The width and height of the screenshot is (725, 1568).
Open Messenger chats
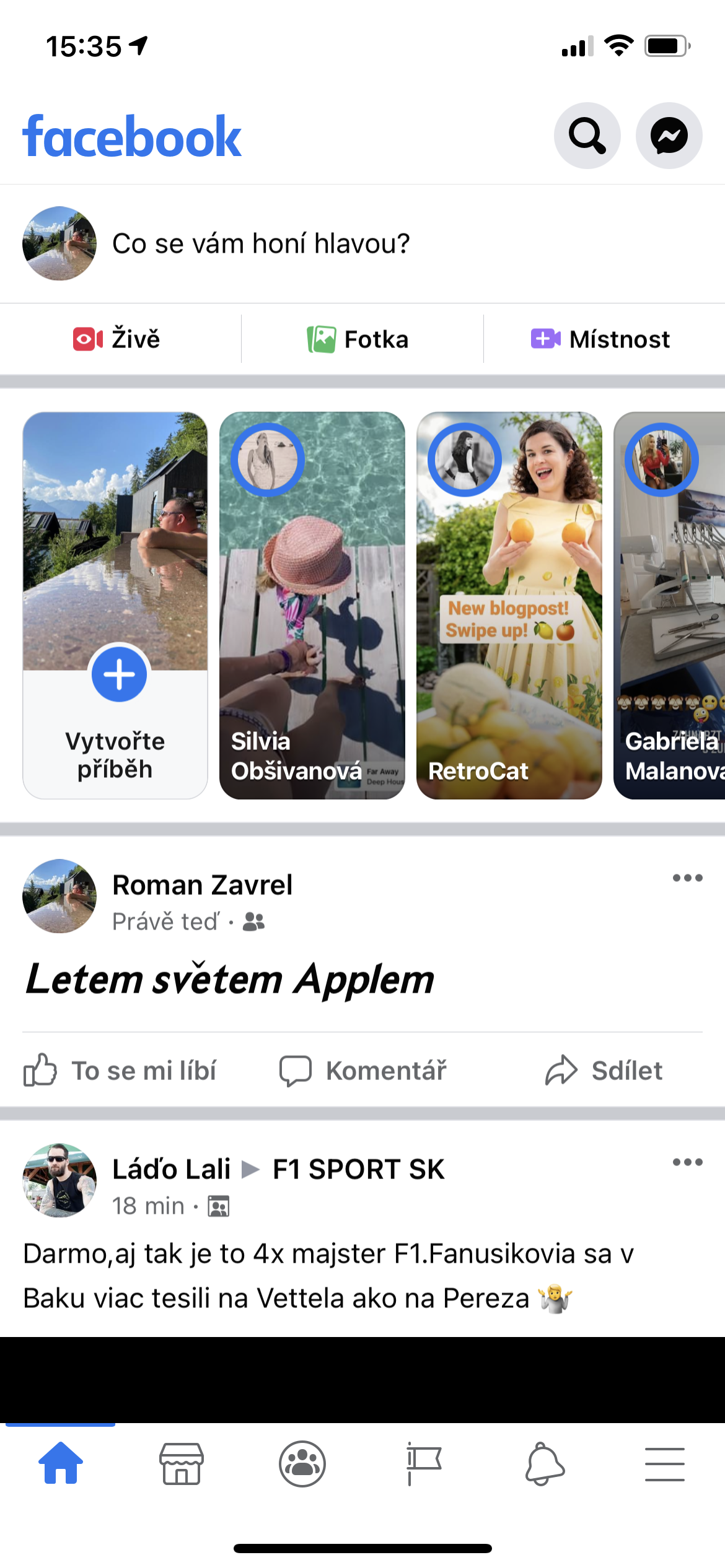[669, 136]
